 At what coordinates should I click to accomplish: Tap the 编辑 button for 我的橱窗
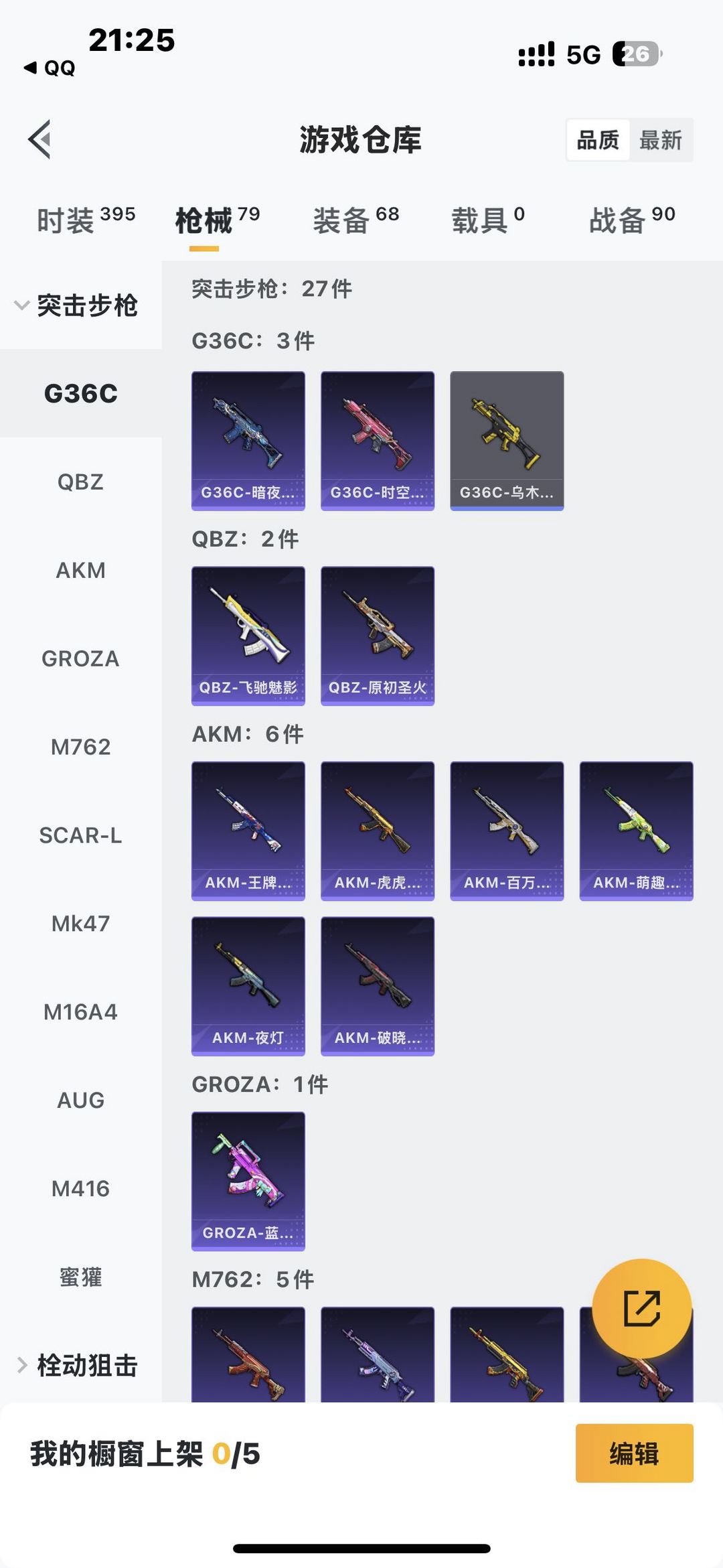coord(634,1453)
